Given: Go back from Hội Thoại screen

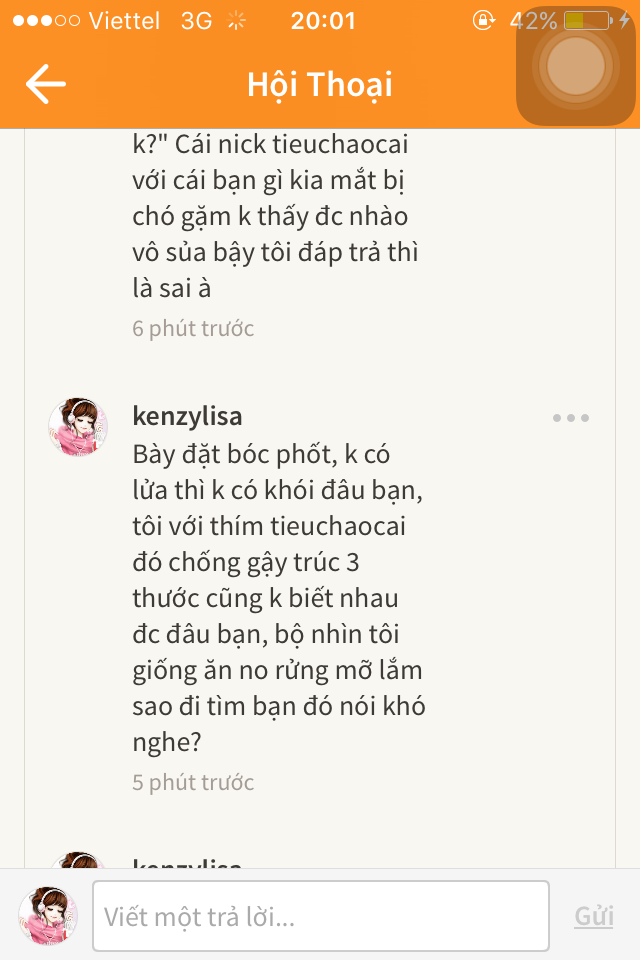Looking at the screenshot, I should point(46,84).
